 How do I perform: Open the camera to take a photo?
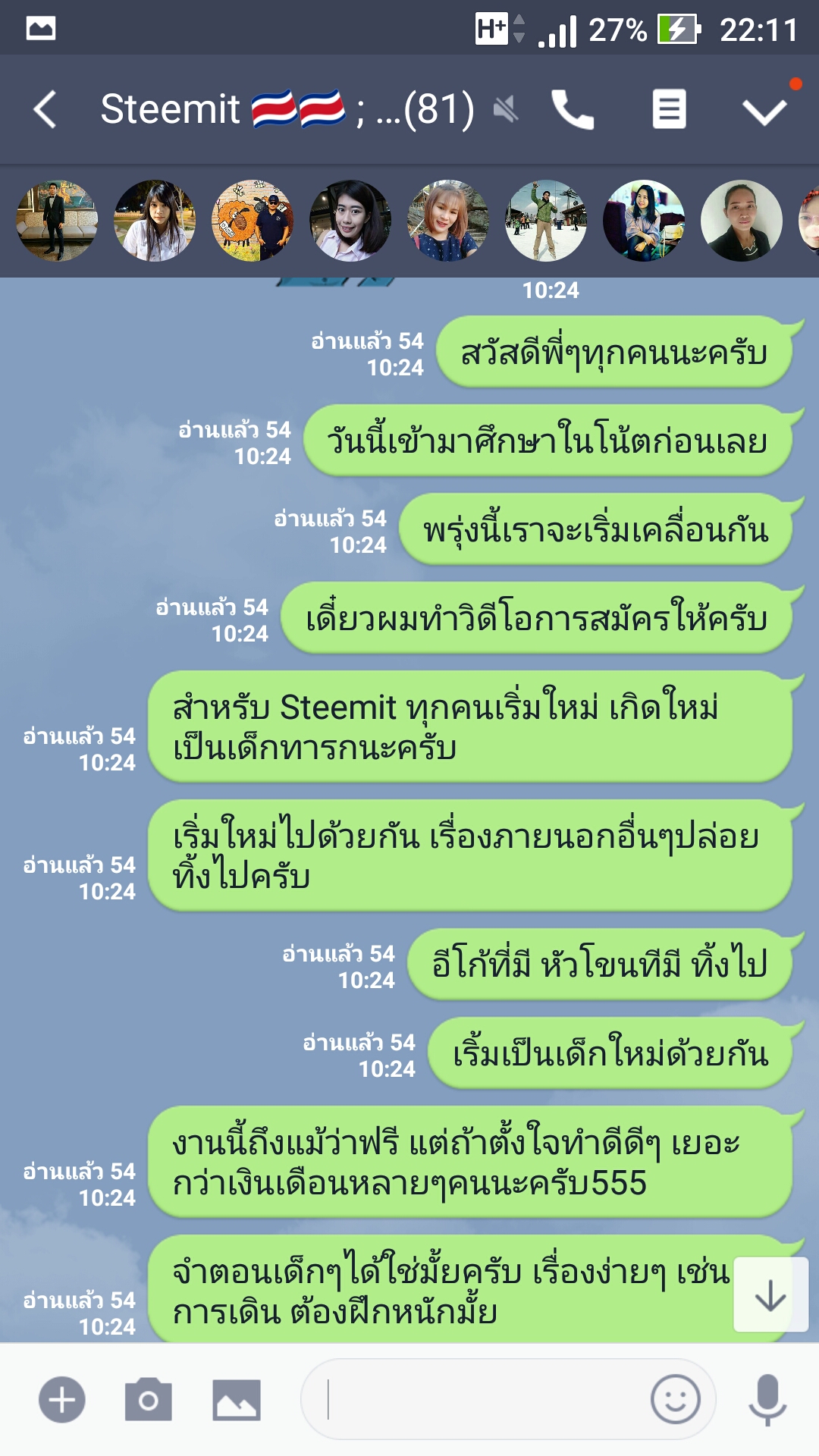[x=149, y=1399]
